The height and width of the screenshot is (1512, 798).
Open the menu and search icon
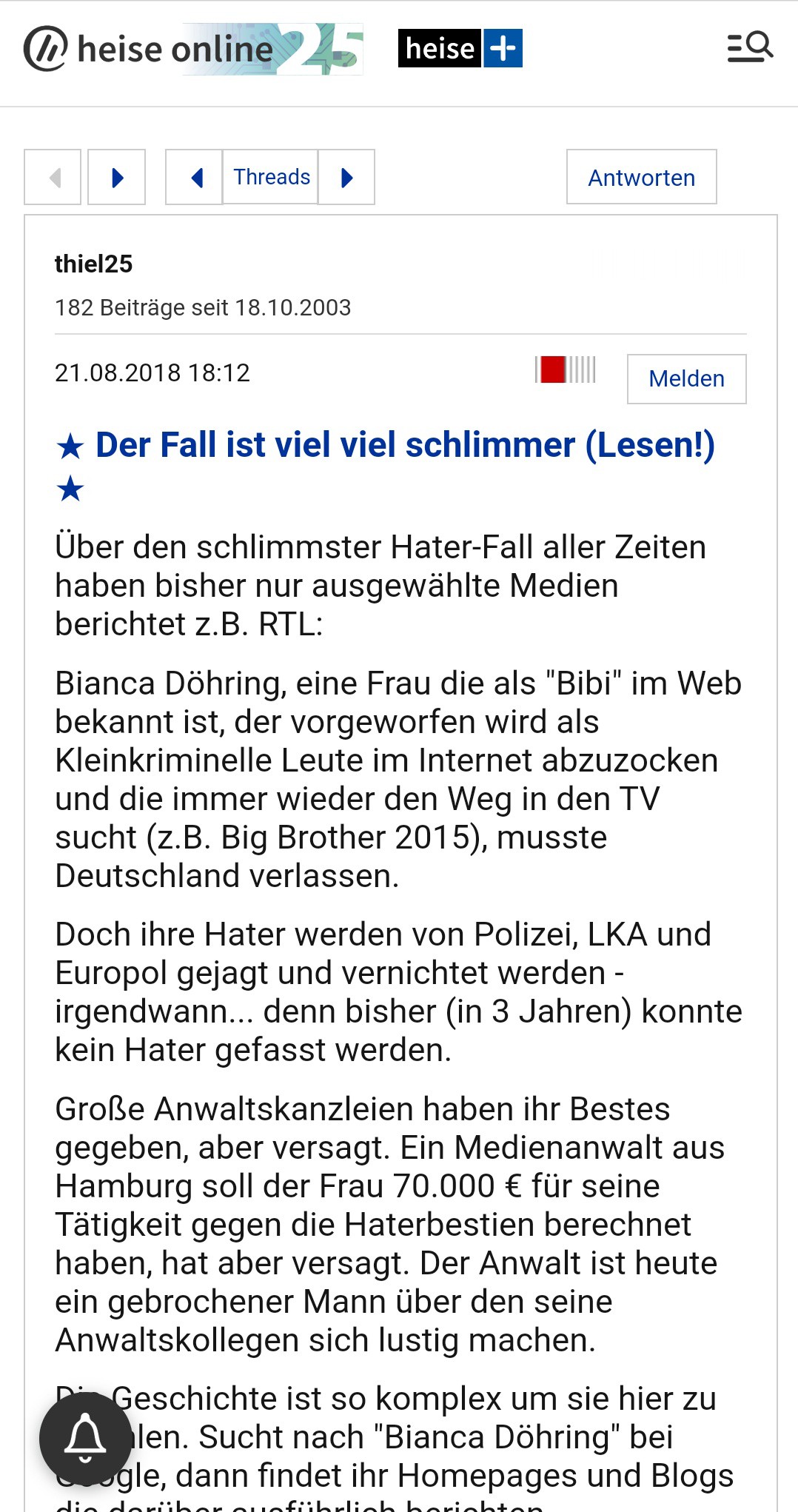[x=750, y=47]
